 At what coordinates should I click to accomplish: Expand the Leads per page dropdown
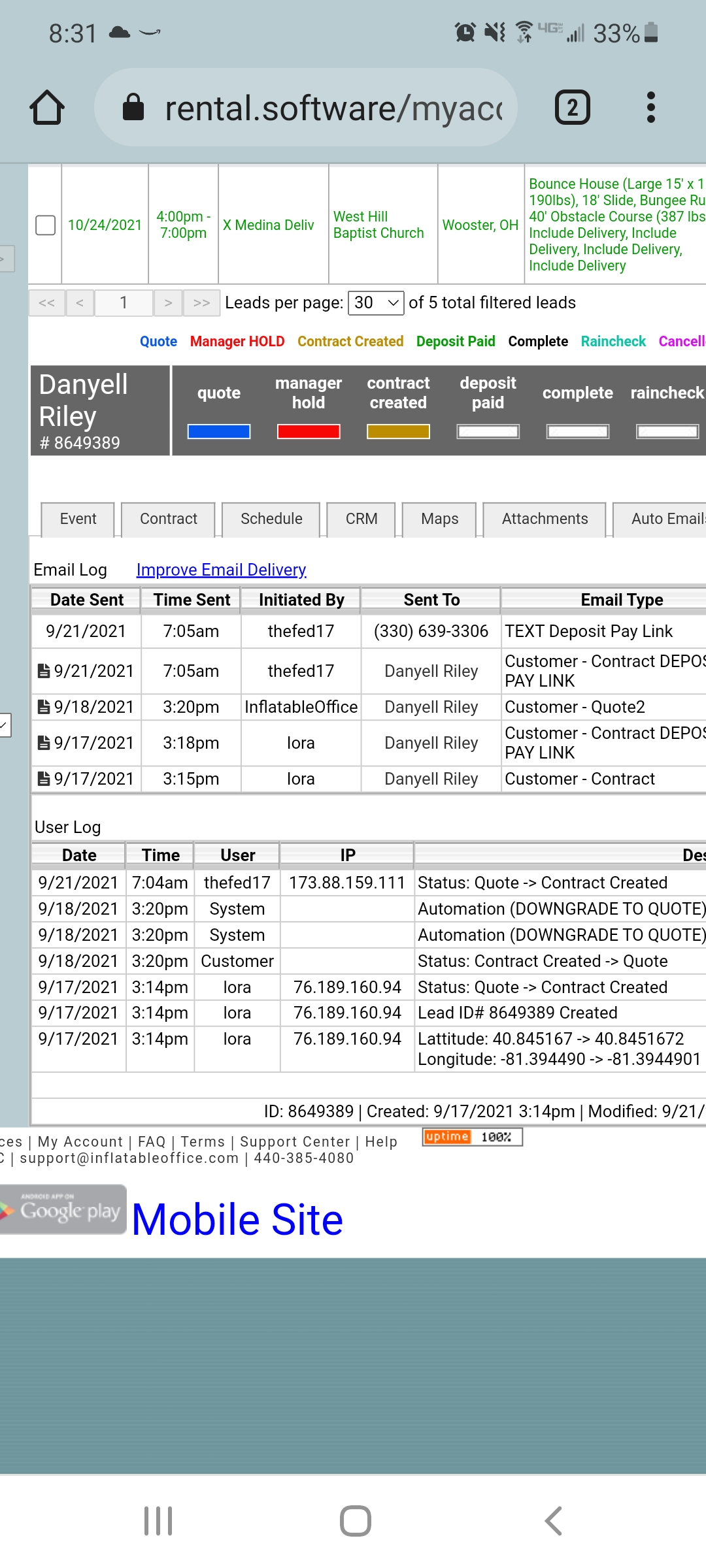point(376,302)
